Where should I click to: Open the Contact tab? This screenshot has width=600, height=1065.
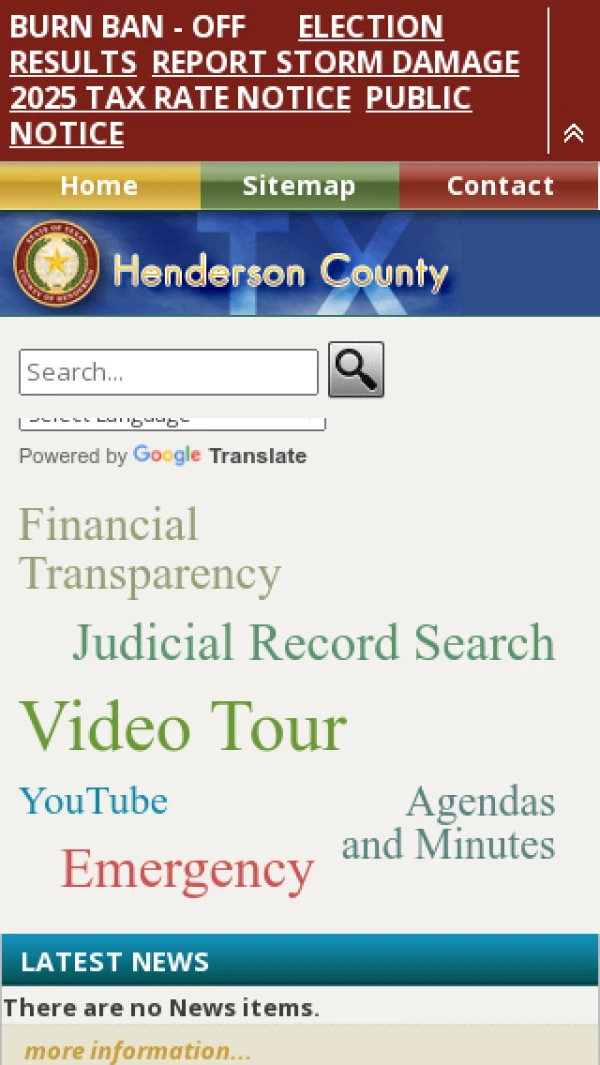[499, 186]
